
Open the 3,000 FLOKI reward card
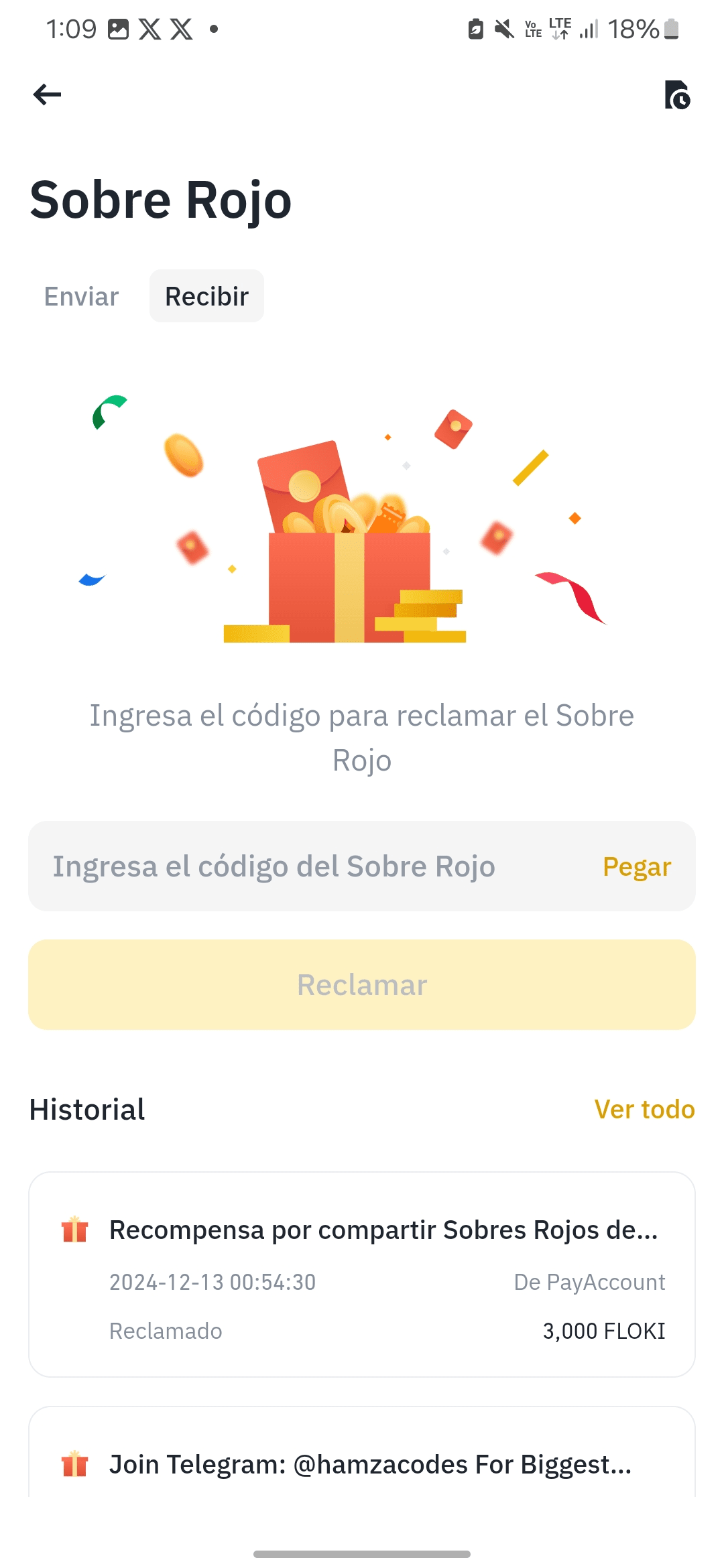coord(362,1275)
